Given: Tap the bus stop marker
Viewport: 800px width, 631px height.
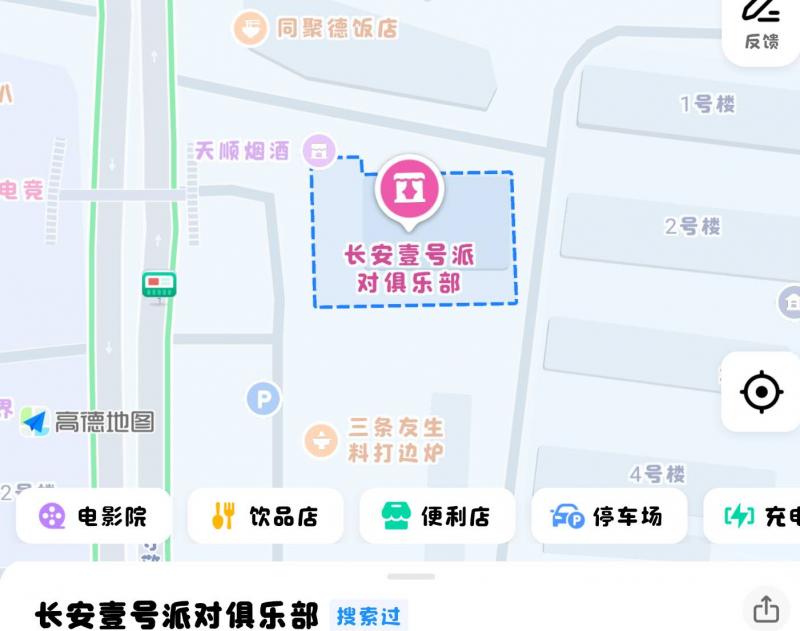Looking at the screenshot, I should [x=158, y=285].
